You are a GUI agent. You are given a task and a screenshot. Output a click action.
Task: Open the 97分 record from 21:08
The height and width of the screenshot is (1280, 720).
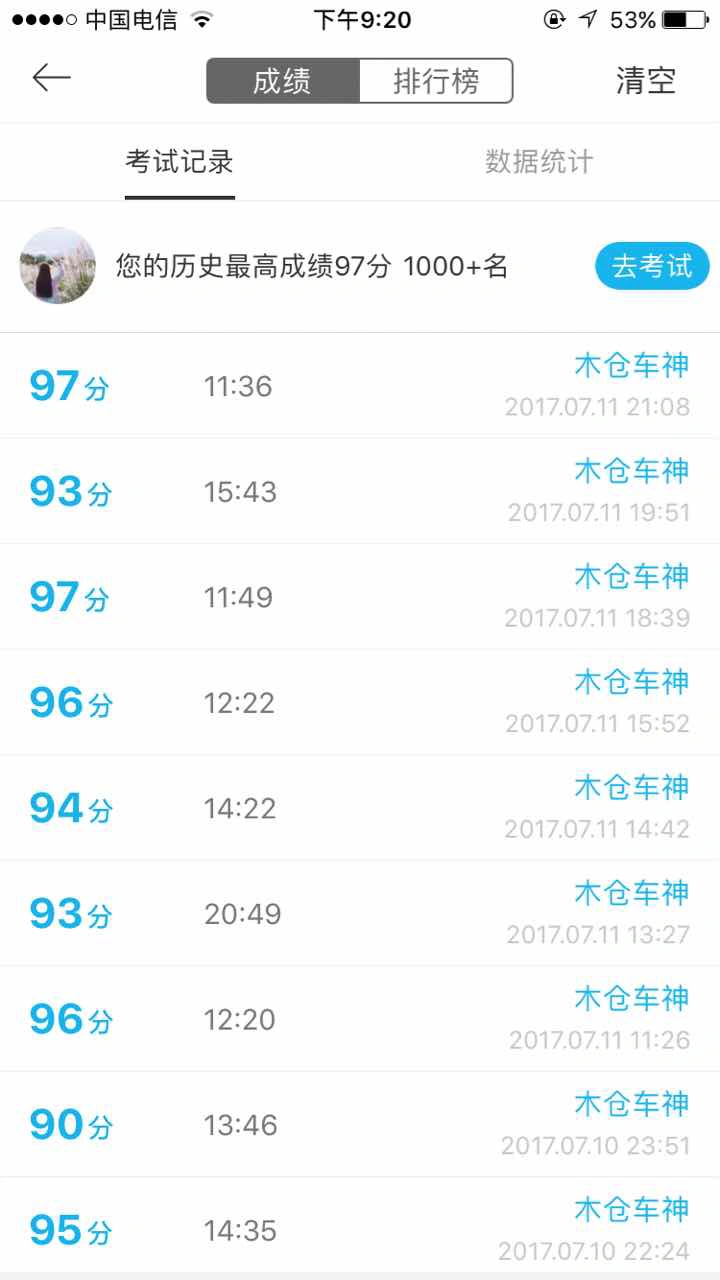coord(360,386)
